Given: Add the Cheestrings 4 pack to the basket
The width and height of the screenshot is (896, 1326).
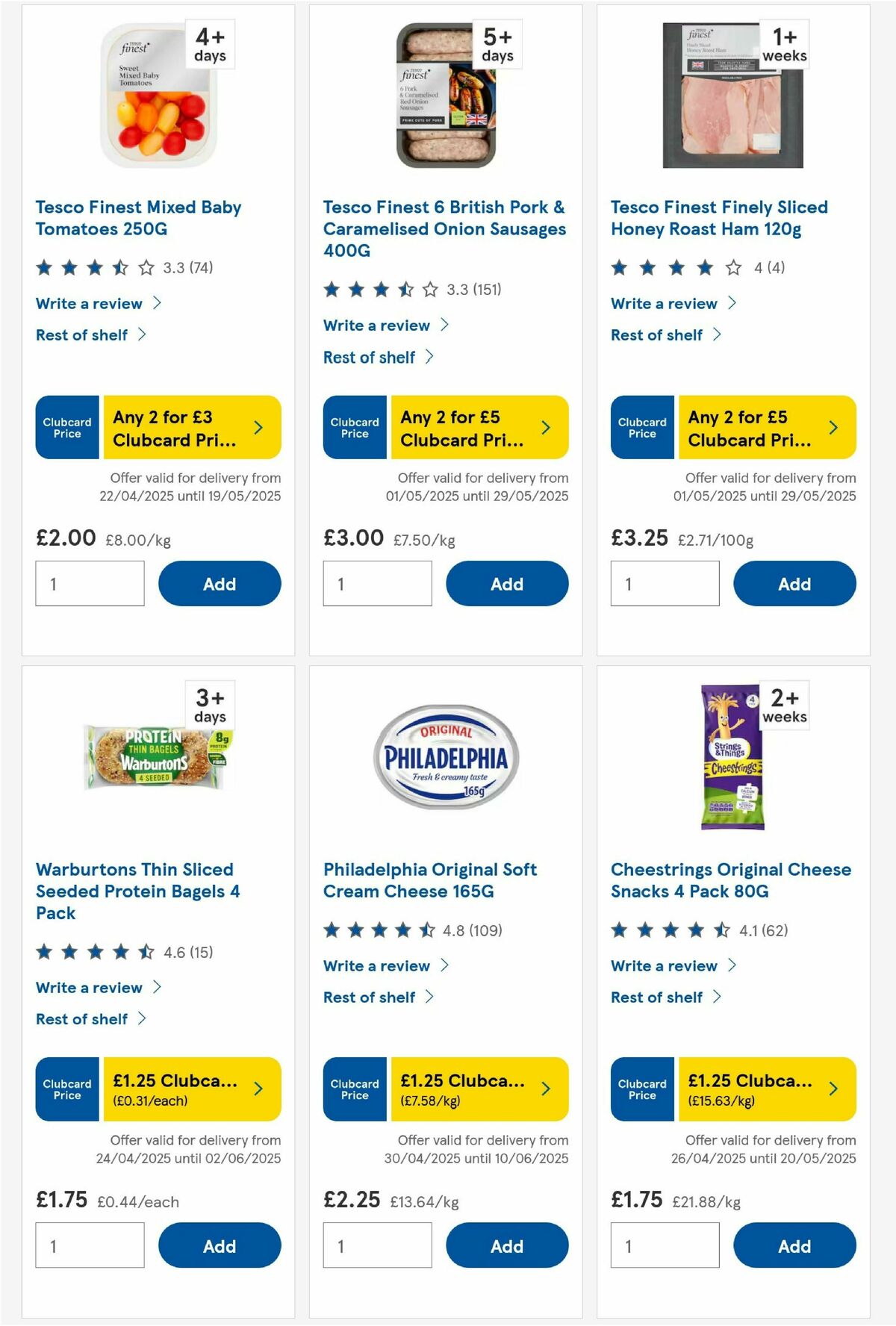Looking at the screenshot, I should [x=794, y=1245].
